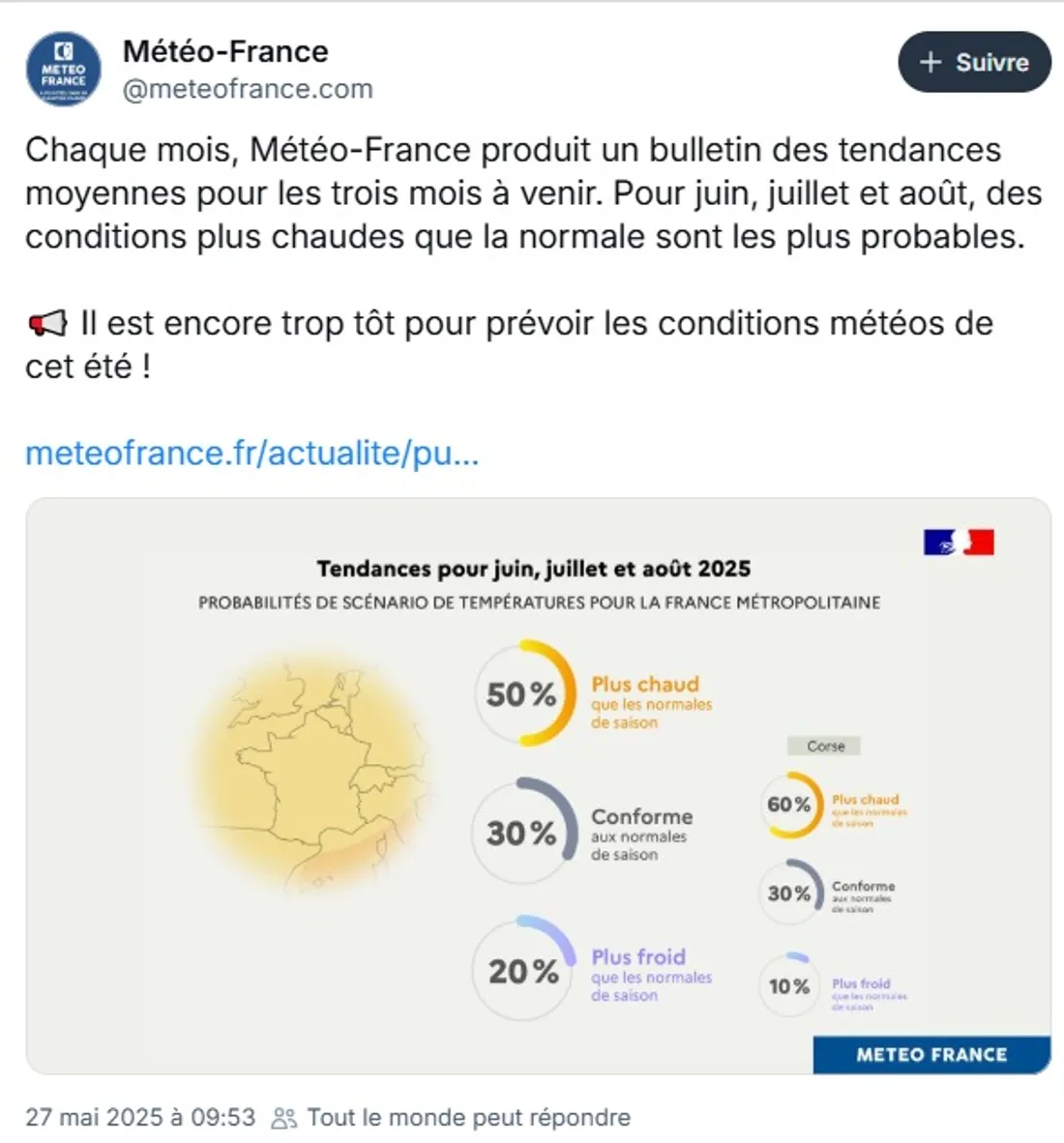Image resolution: width=1064 pixels, height=1143 pixels.
Task: Click the @meteofrance.com handle
Action: coord(247,88)
